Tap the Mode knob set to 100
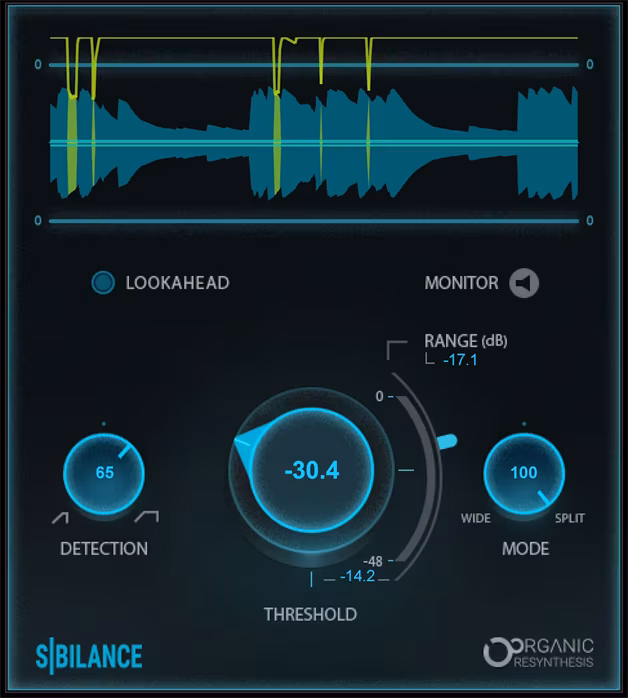 pos(524,473)
